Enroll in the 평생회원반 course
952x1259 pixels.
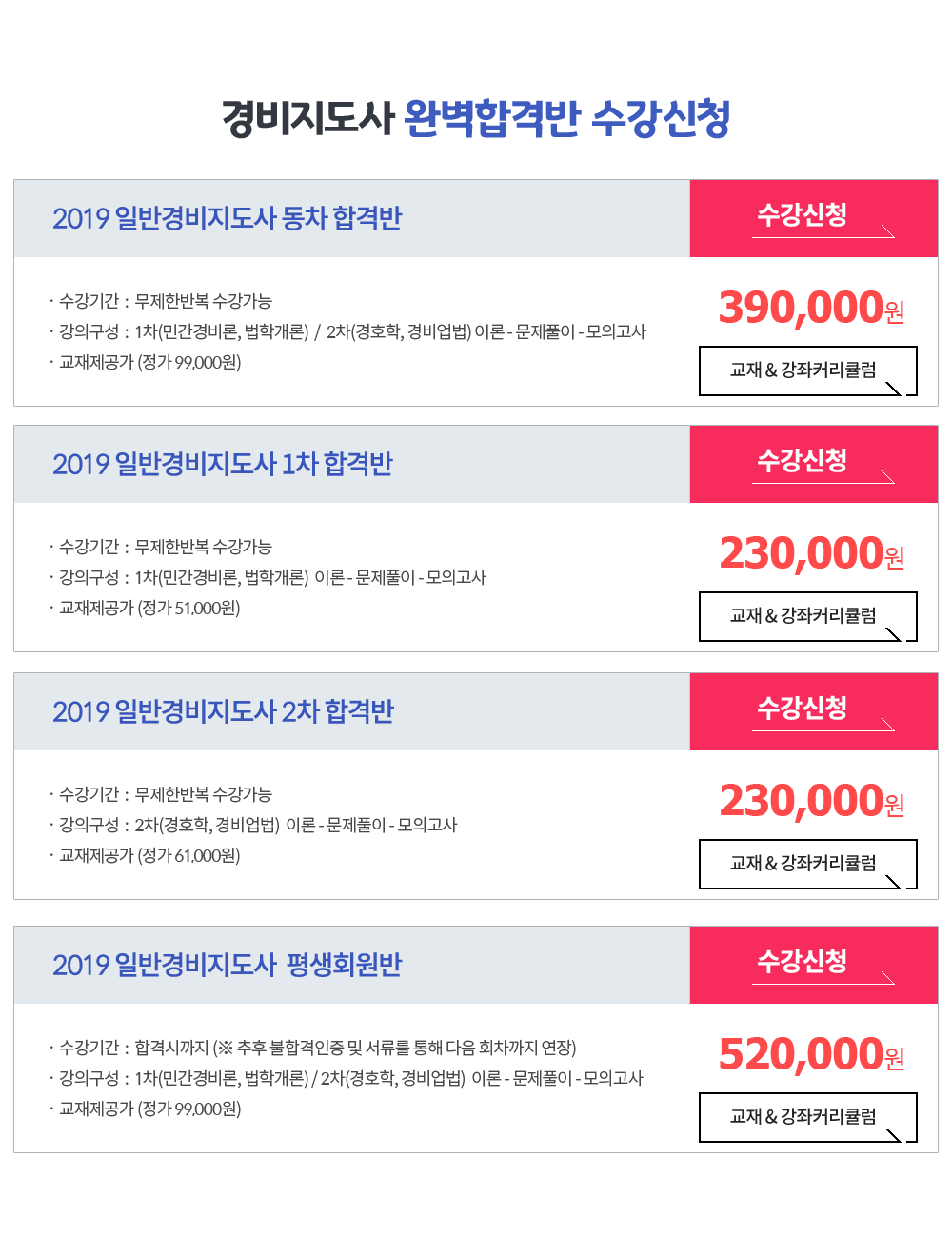click(814, 965)
